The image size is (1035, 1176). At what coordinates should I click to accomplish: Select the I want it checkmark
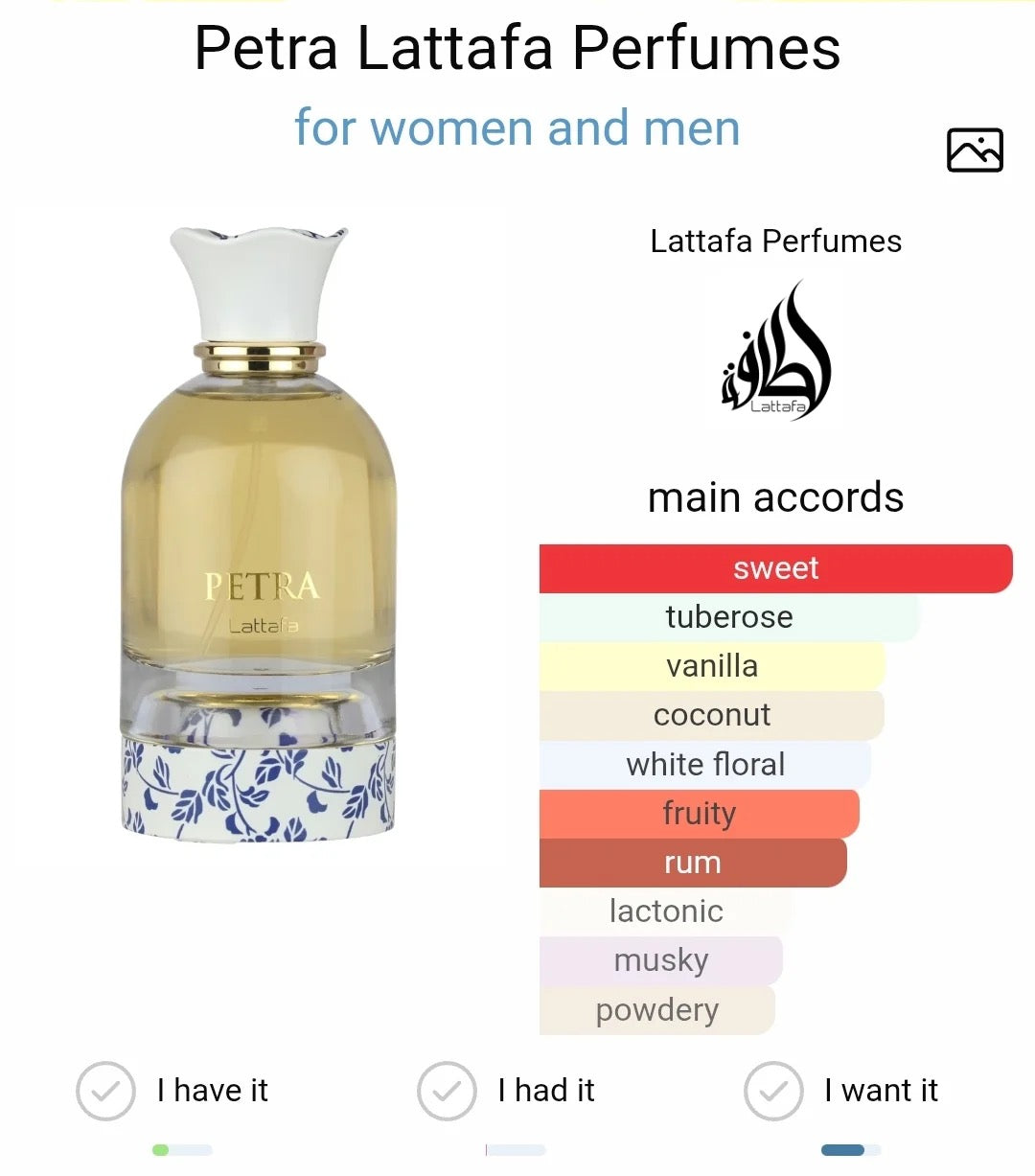click(773, 1091)
